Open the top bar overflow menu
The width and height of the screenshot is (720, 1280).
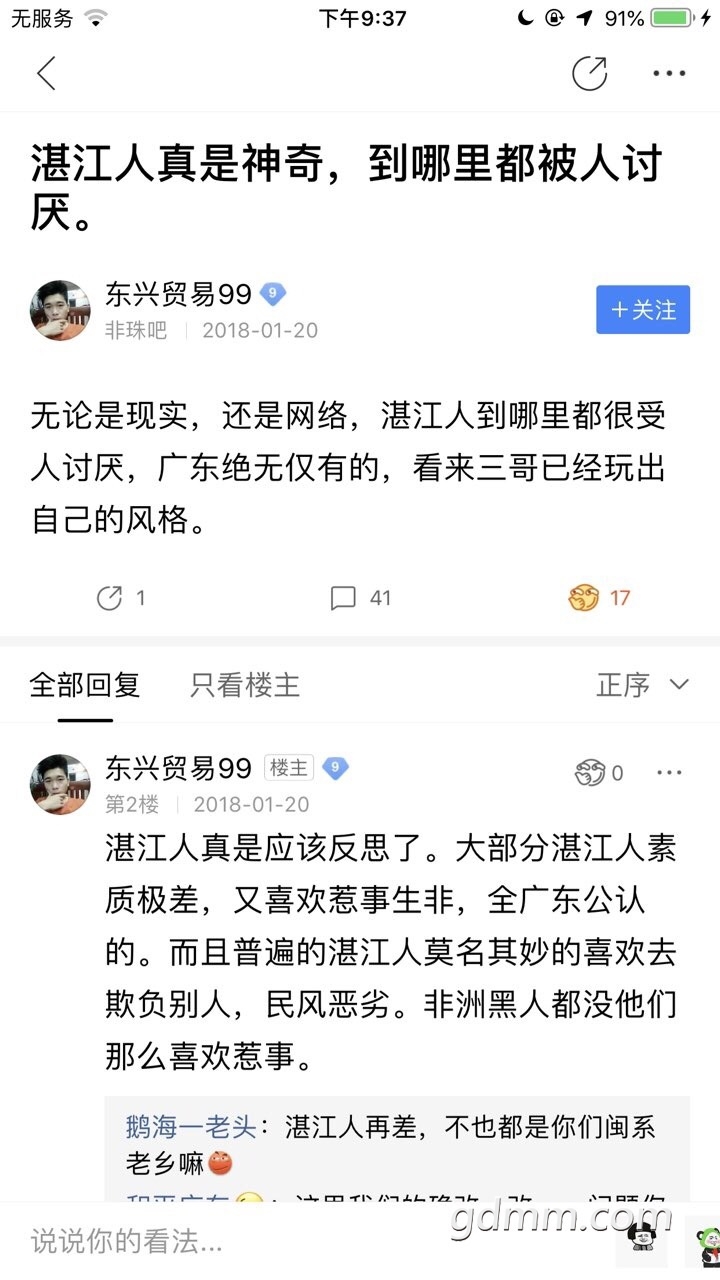tap(669, 73)
